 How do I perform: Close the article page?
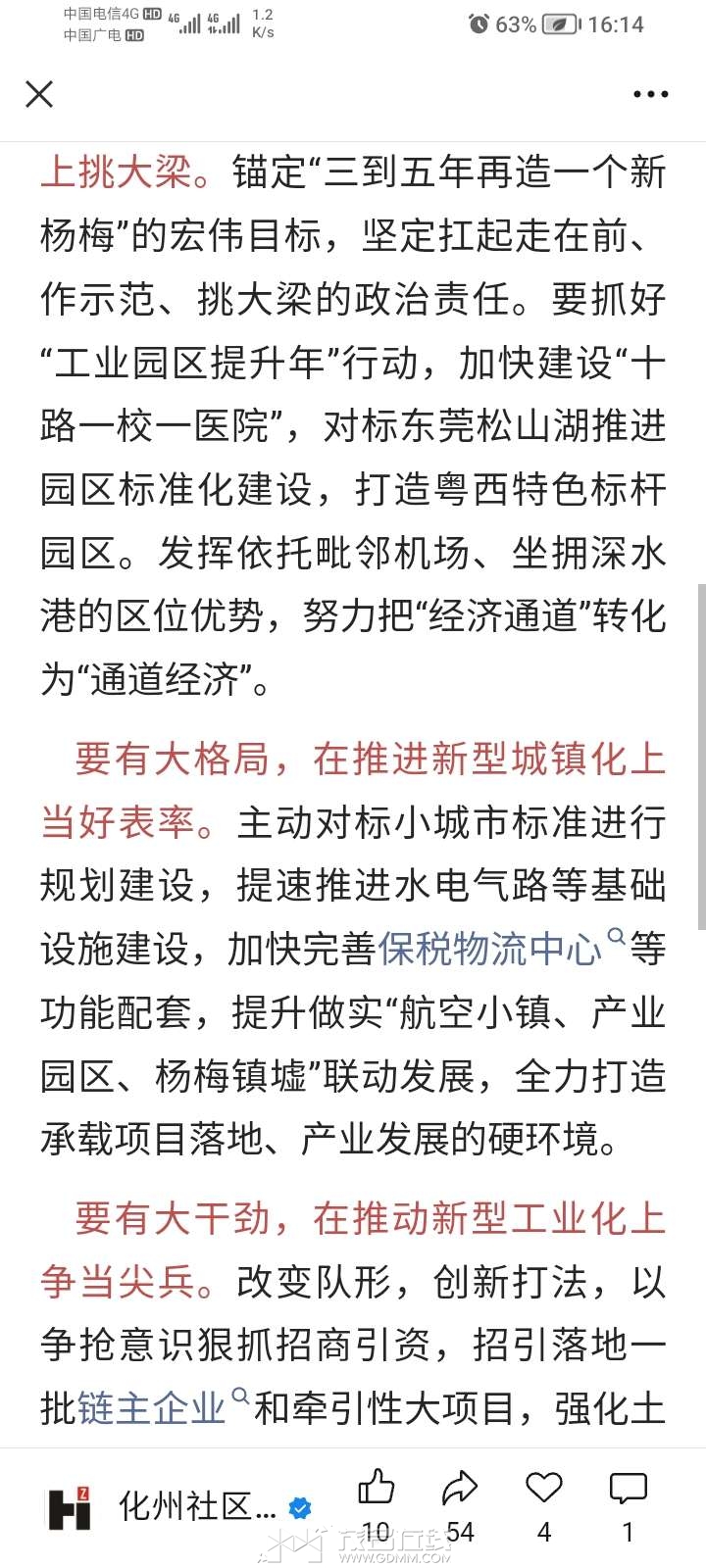(x=39, y=94)
